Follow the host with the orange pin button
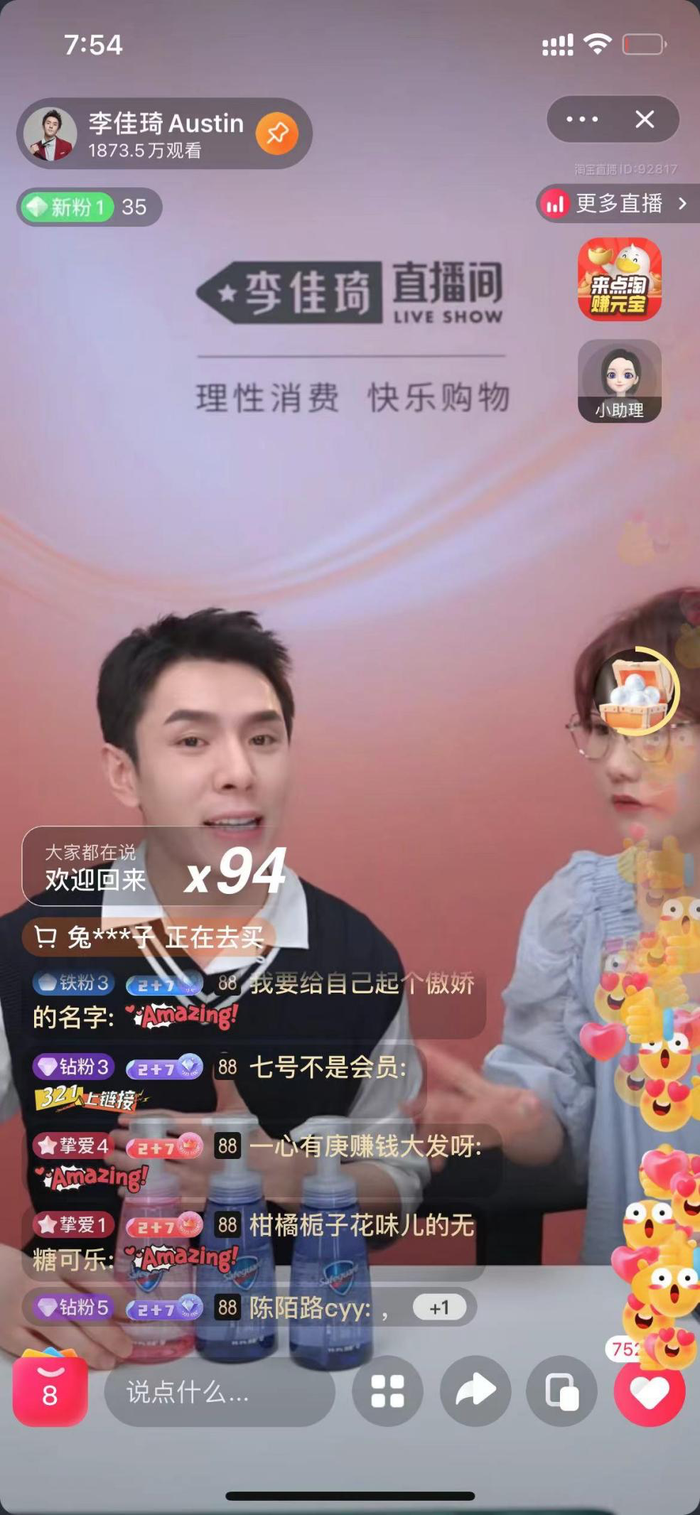Viewport: 700px width, 1515px height. [277, 134]
